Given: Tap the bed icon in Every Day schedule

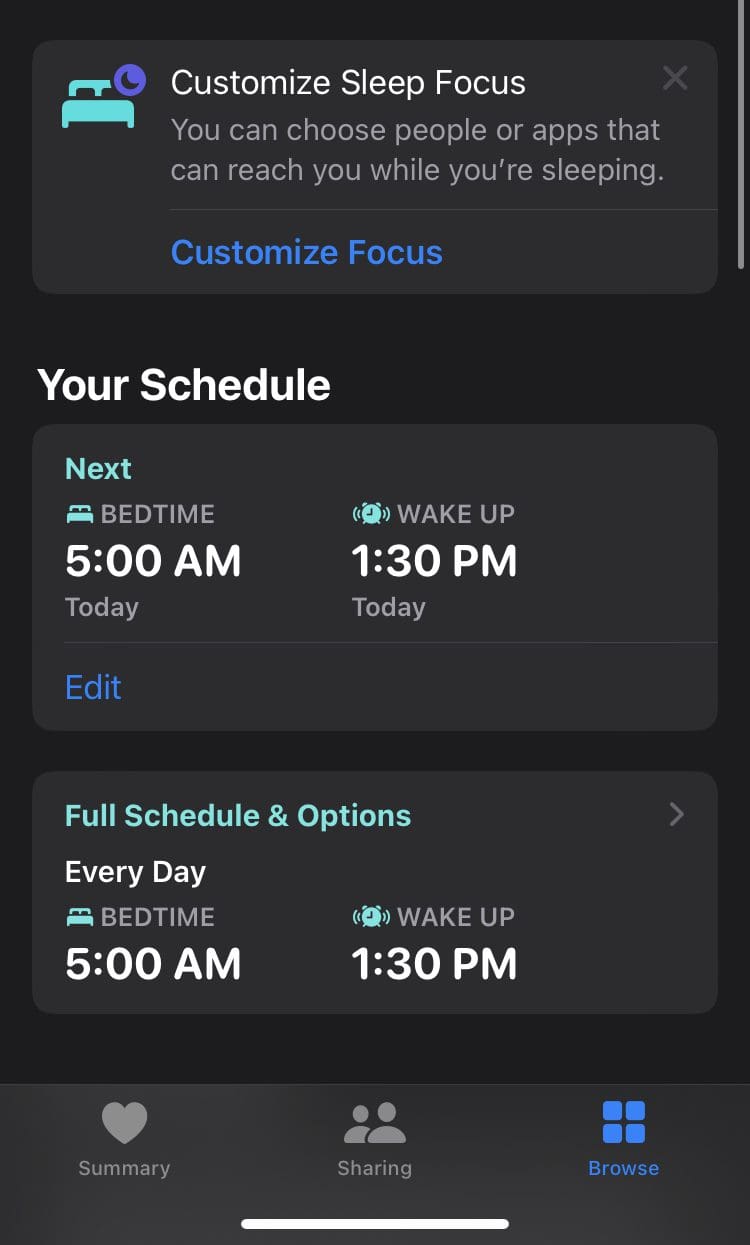Looking at the screenshot, I should pos(81,917).
